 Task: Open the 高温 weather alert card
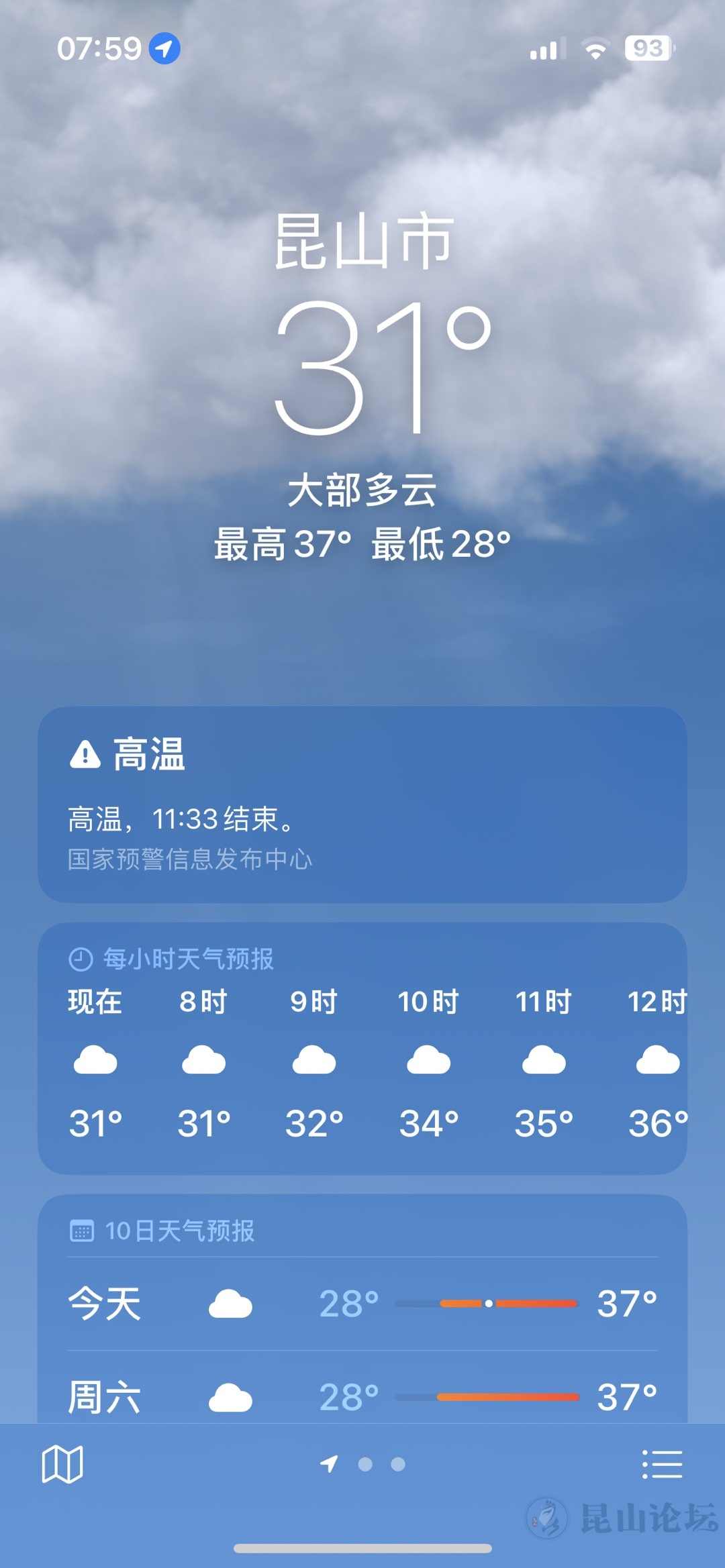(362, 804)
